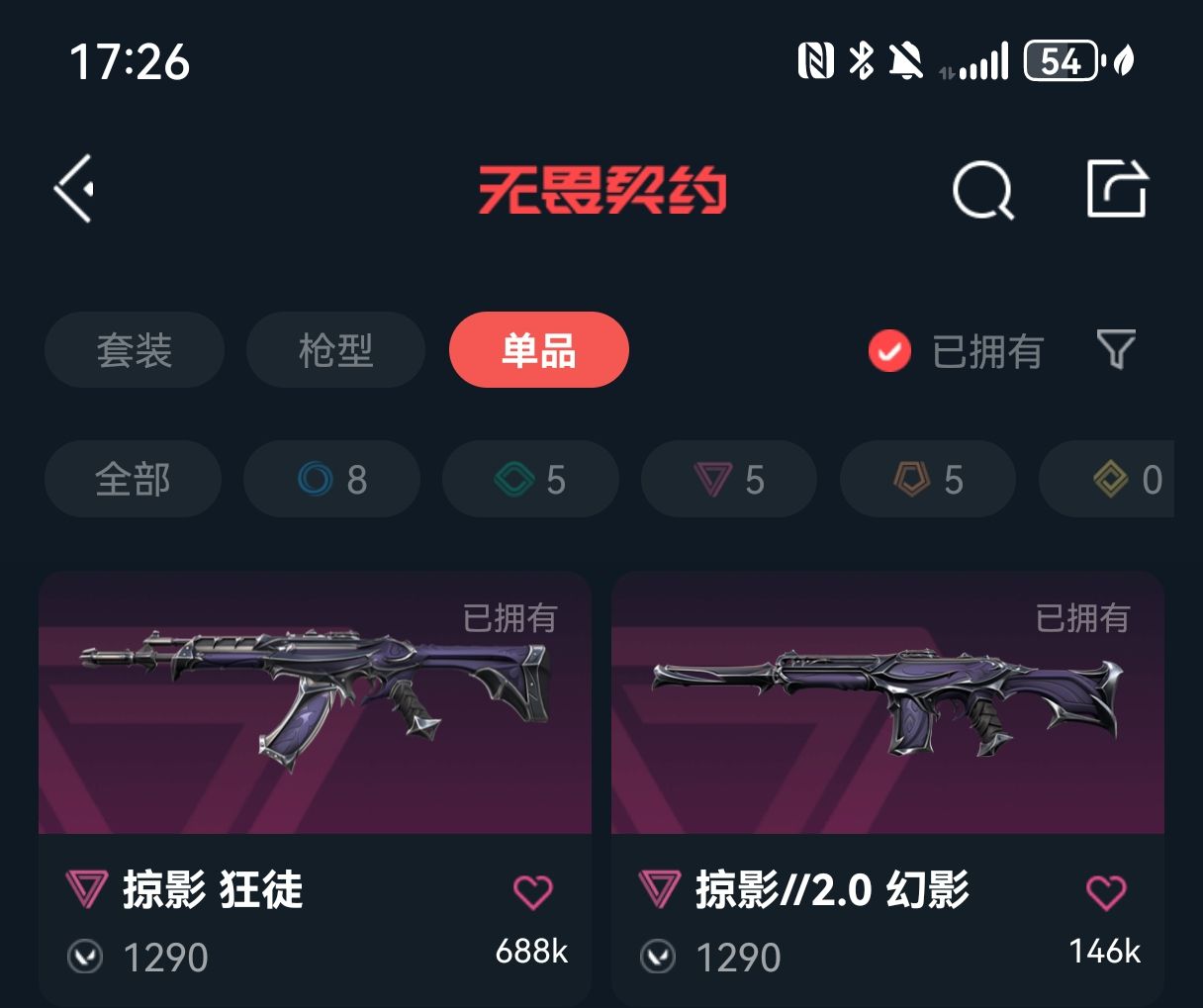Go back using the top-left arrow
Screen dimensions: 1203x1008
[74, 188]
